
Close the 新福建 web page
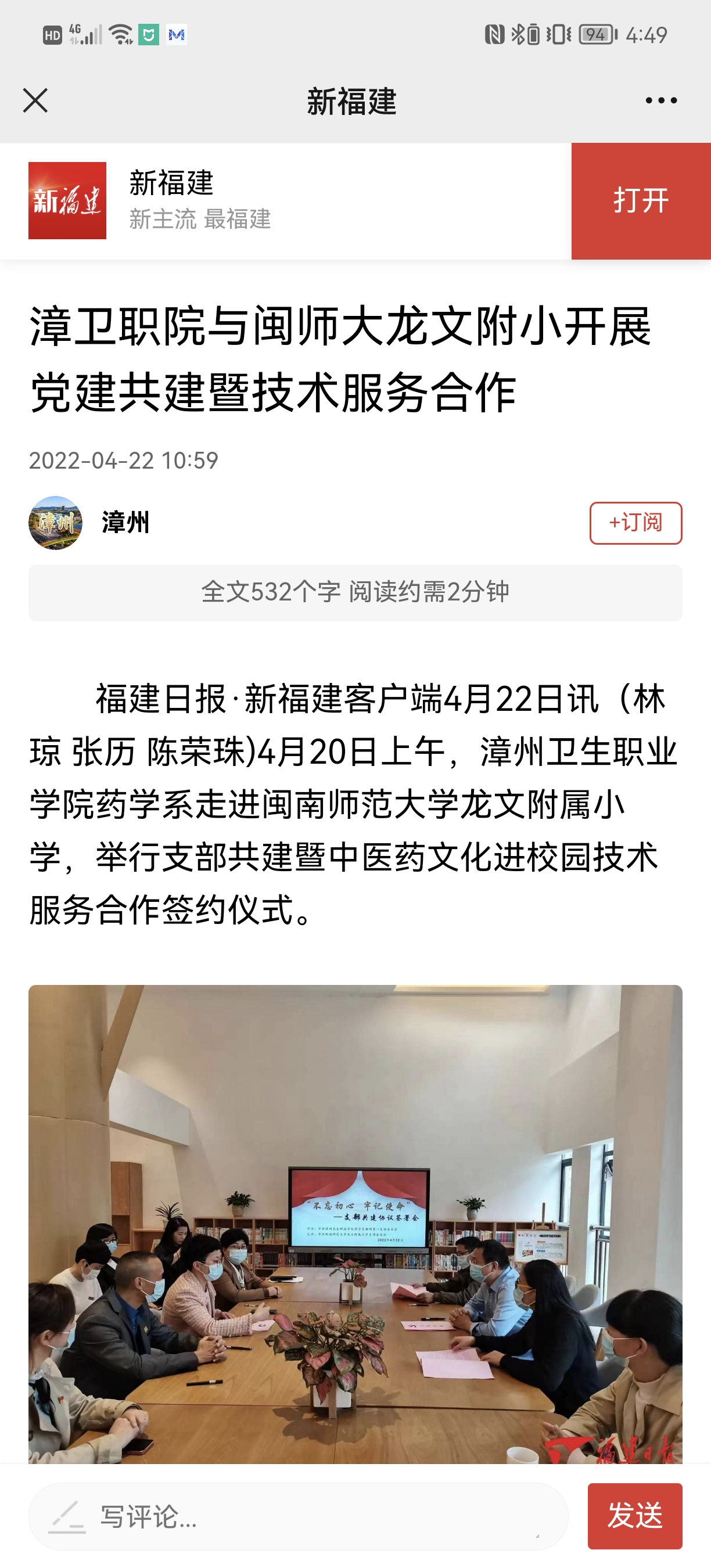(x=35, y=100)
